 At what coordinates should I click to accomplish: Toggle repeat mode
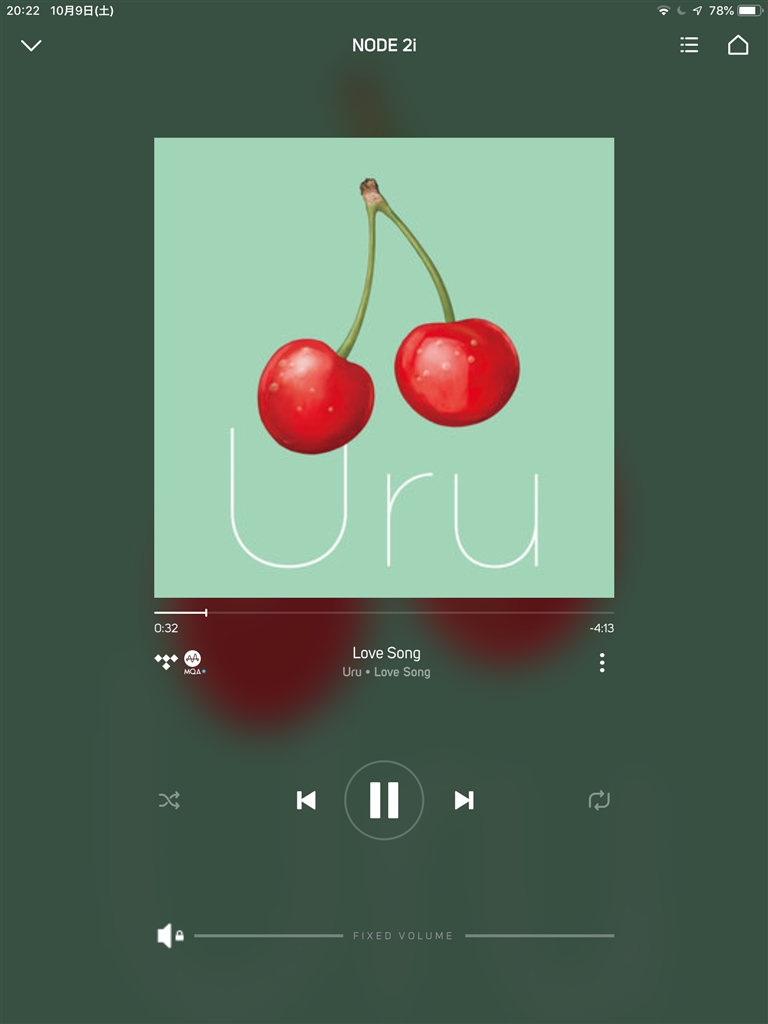point(599,800)
